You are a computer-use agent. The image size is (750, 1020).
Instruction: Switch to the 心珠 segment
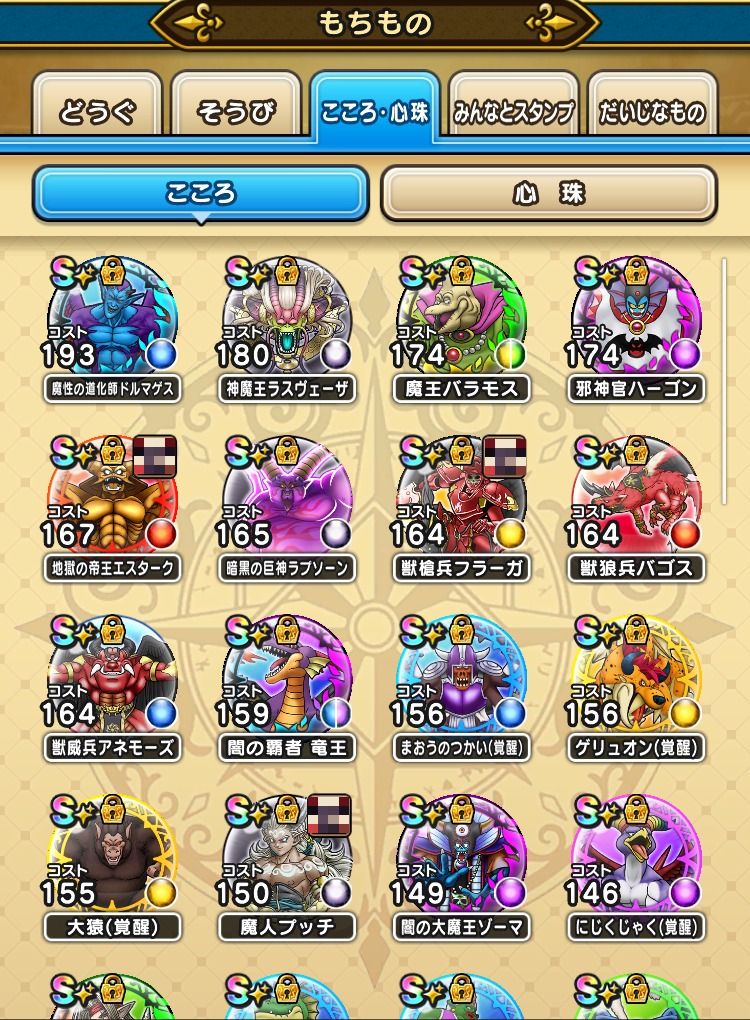coord(548,193)
